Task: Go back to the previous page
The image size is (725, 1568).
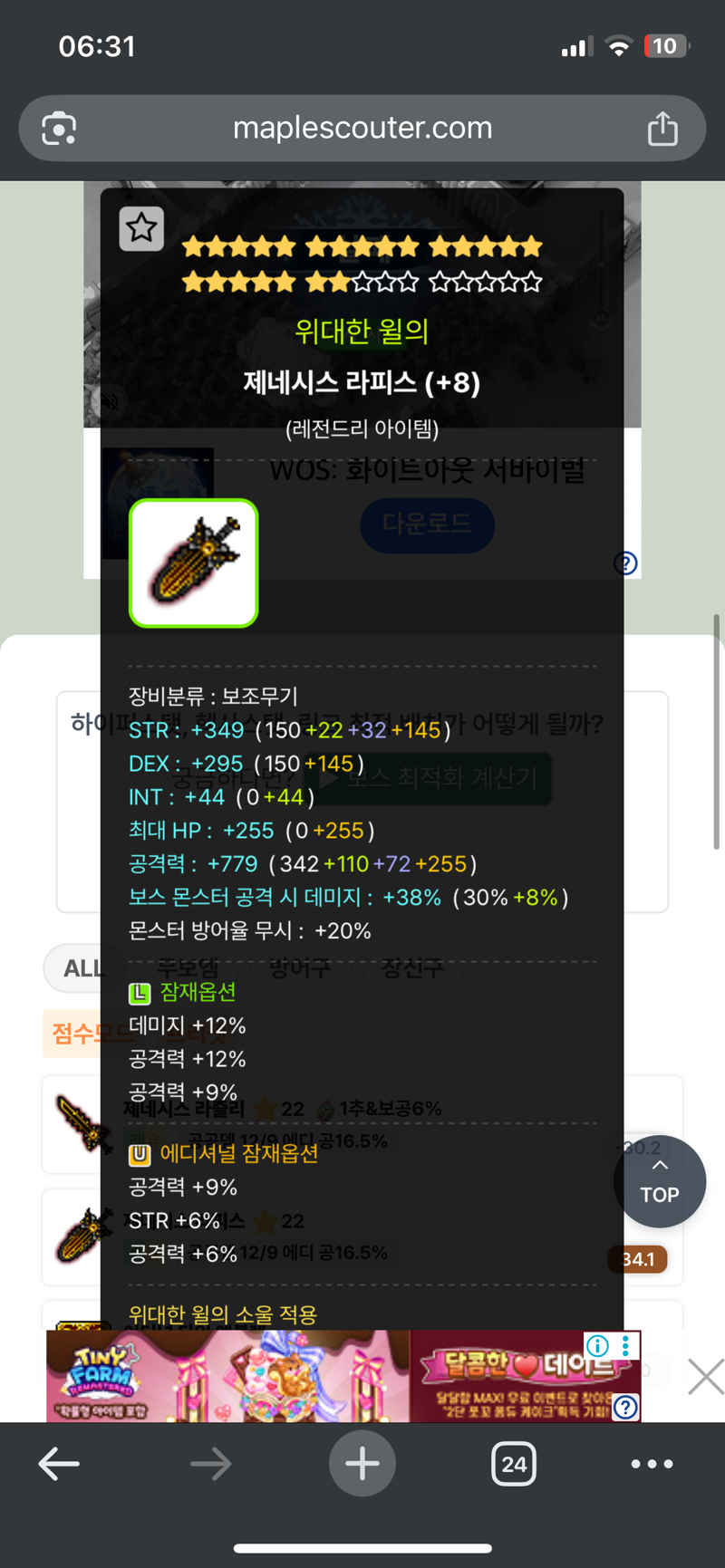Action: 60,1464
